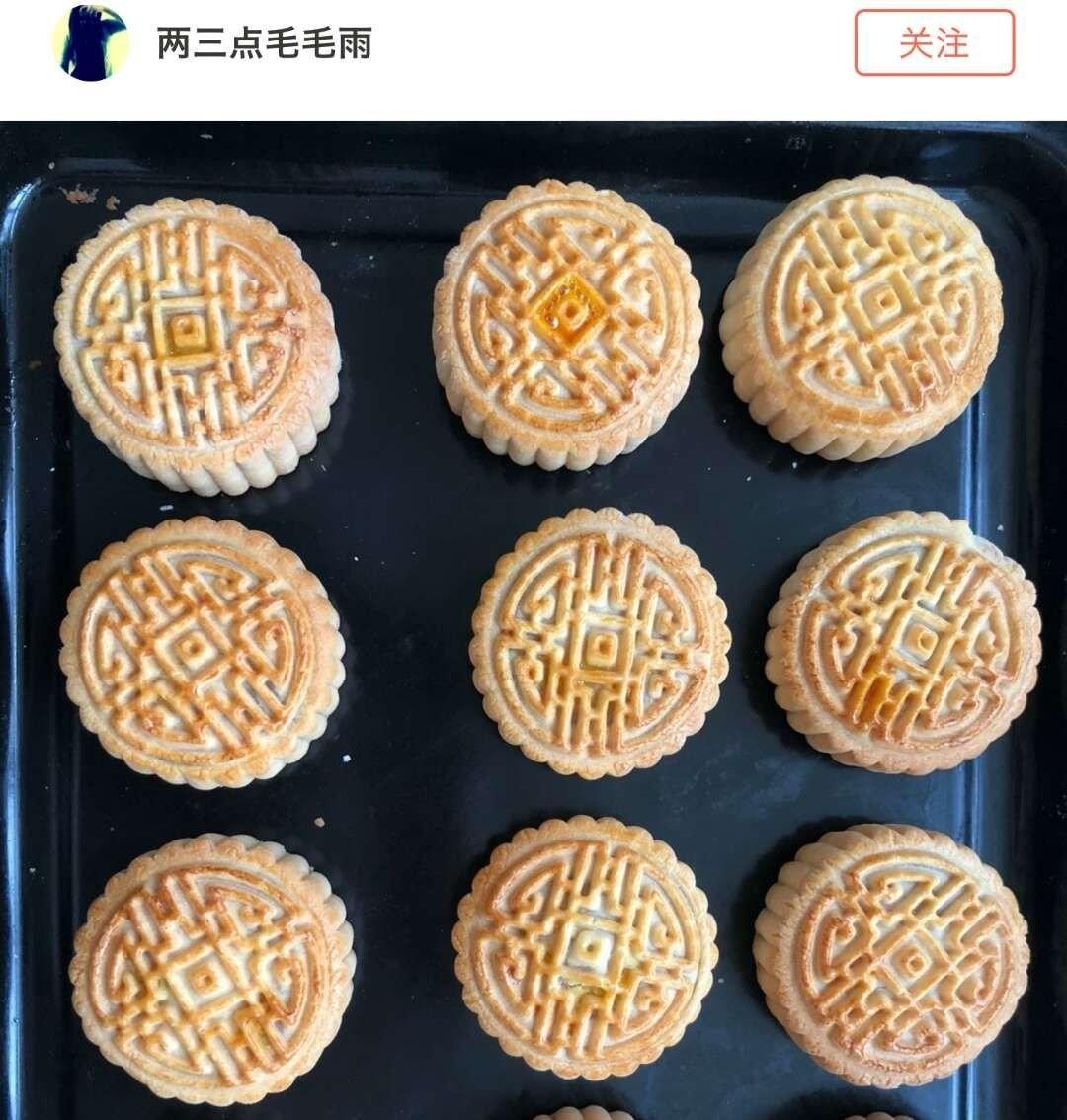Screen dimensions: 1067x1120
Task: View the mooncake photo in full screen
Action: (533, 620)
